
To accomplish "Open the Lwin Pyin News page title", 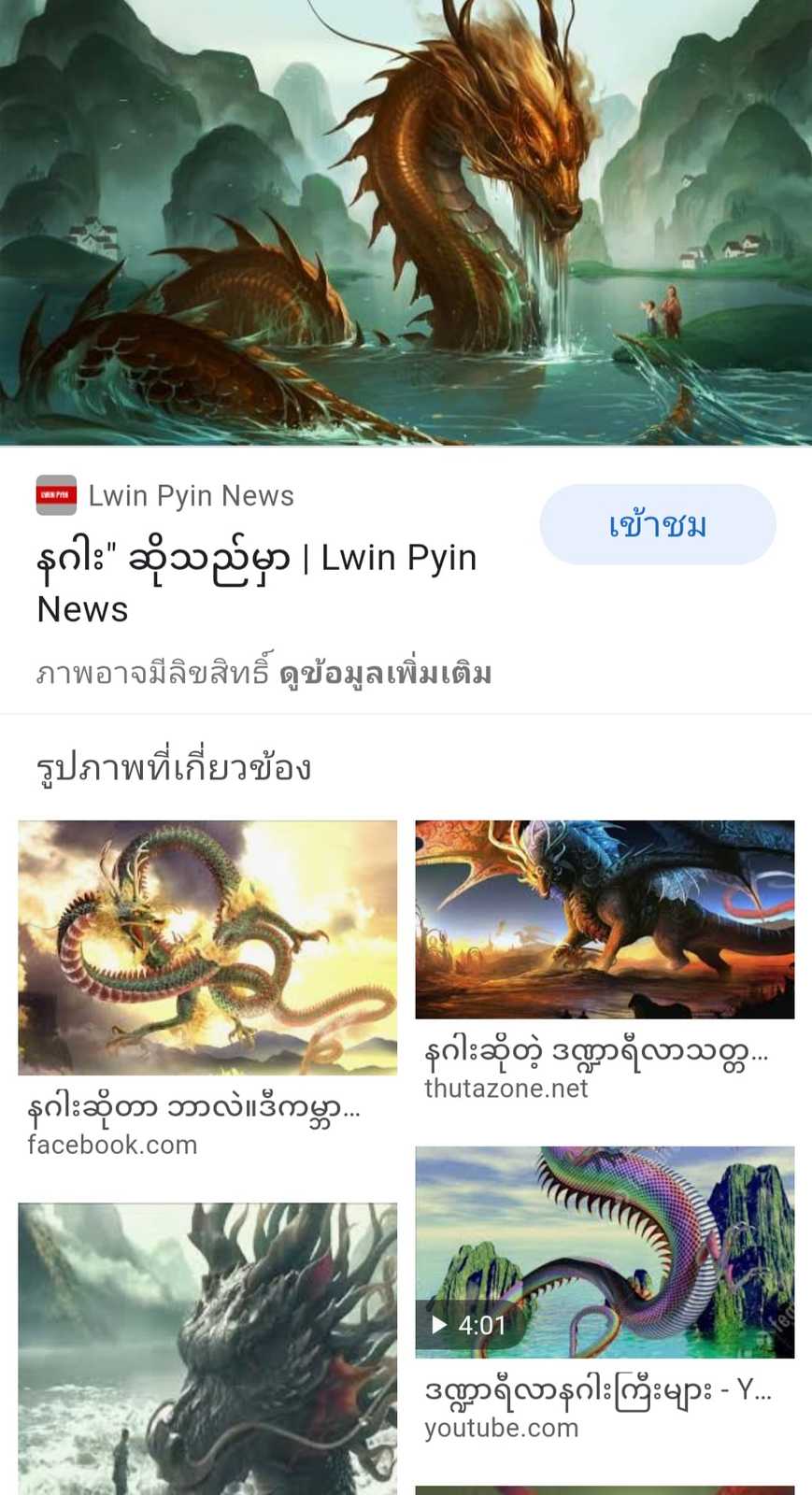I will (x=256, y=583).
